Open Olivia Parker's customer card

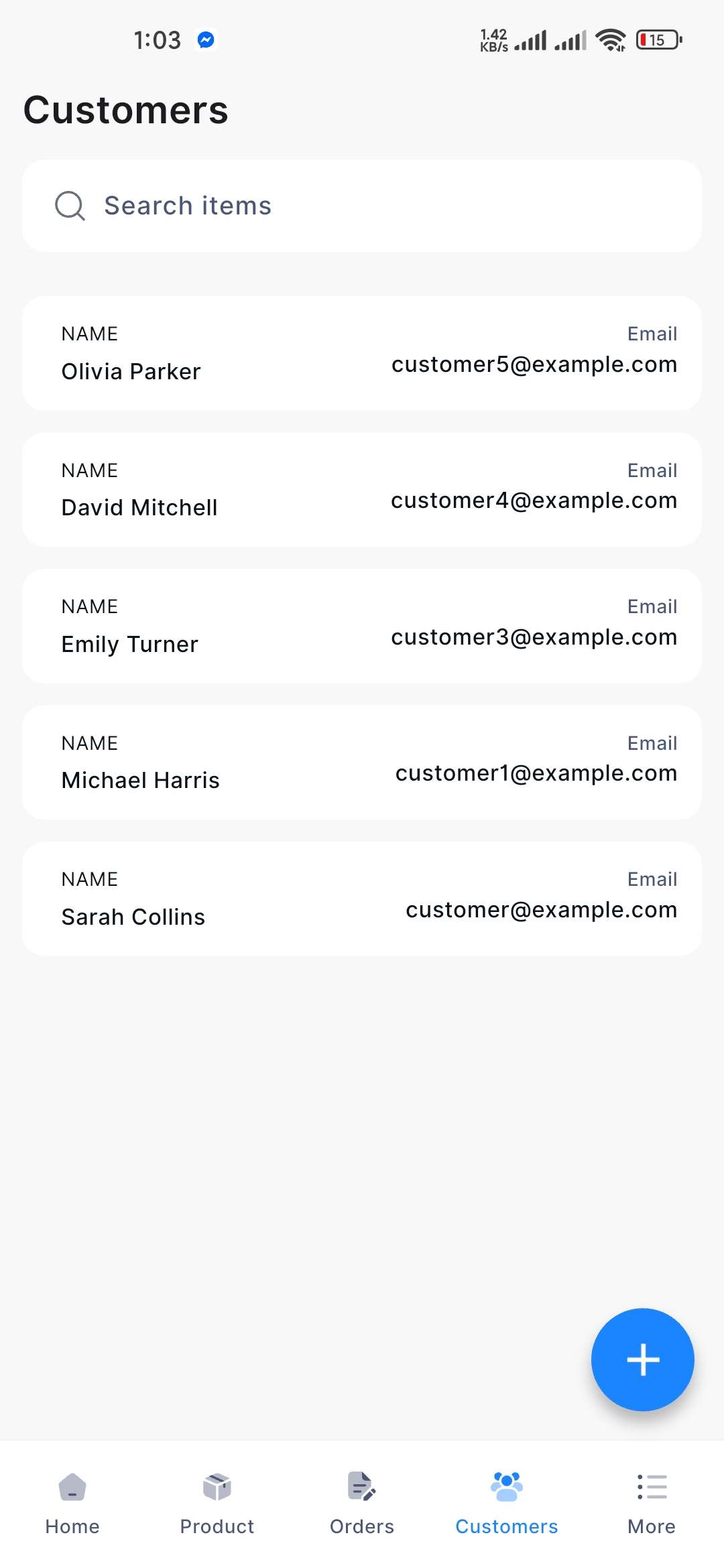point(362,353)
